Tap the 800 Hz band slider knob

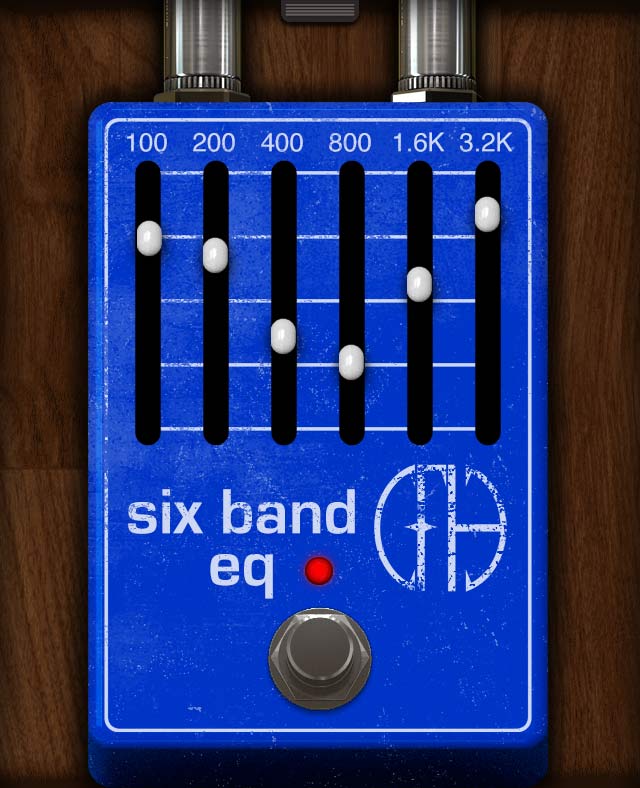(351, 362)
